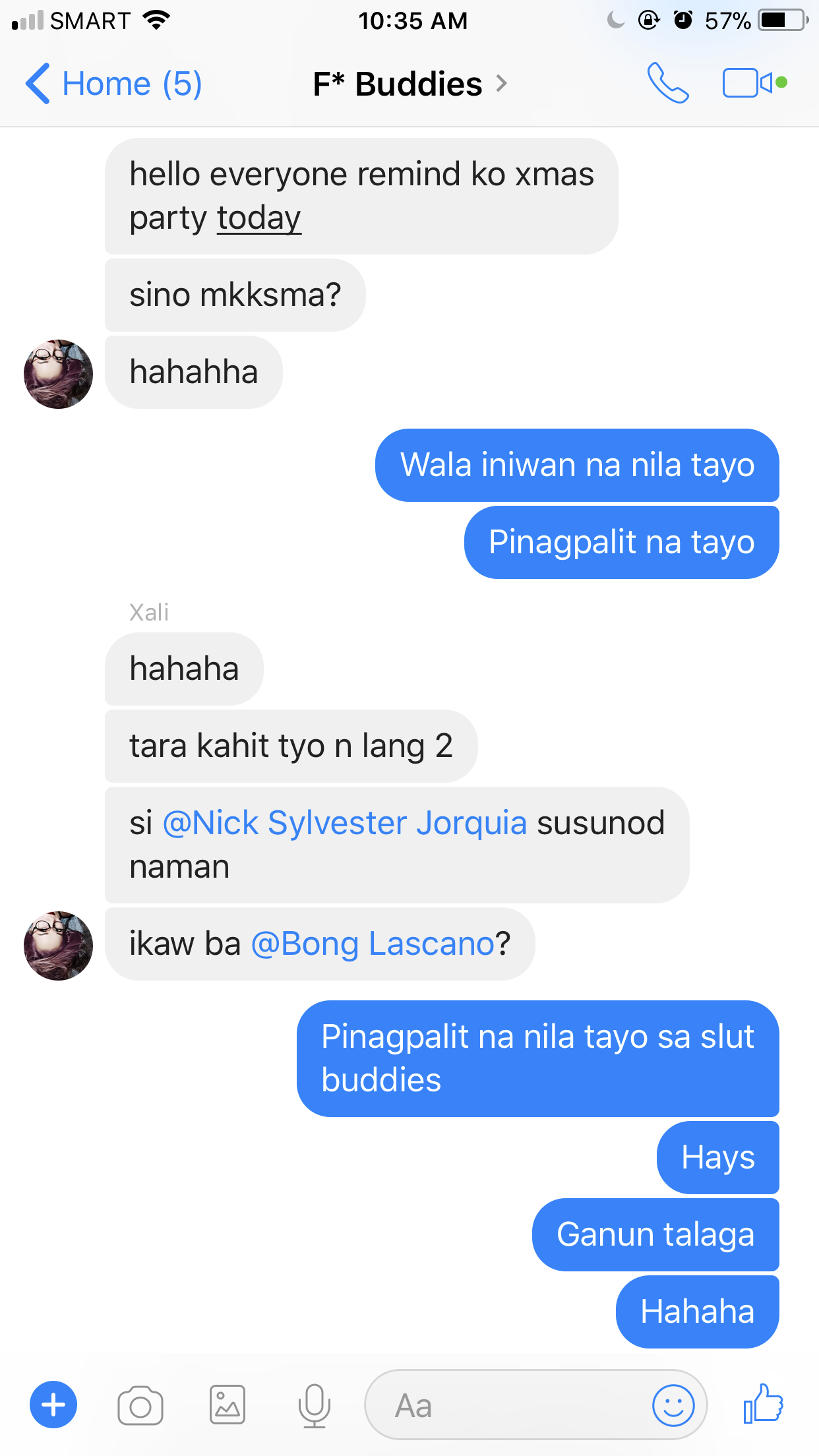819x1456 pixels.
Task: Open @Bong Lascano mention
Action: [x=373, y=944]
